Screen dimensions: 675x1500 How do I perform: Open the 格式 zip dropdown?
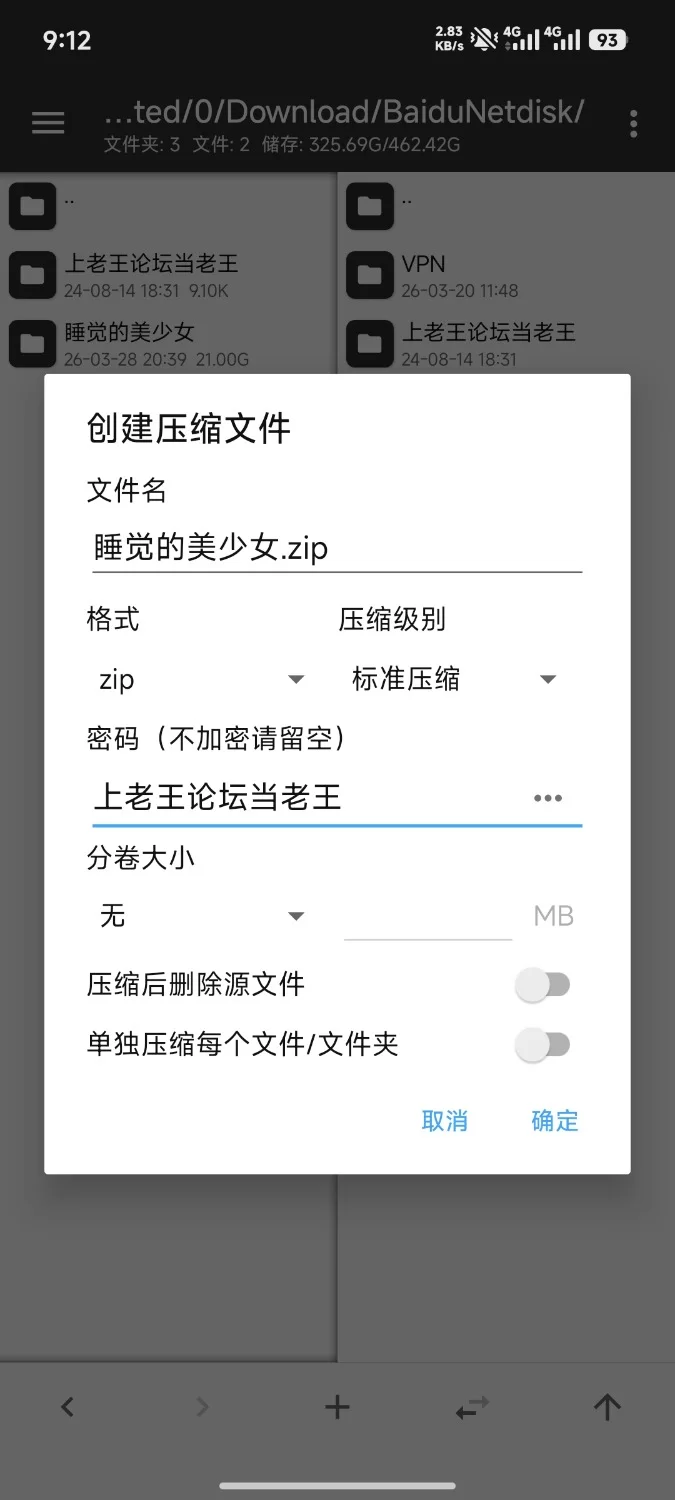(x=201, y=680)
